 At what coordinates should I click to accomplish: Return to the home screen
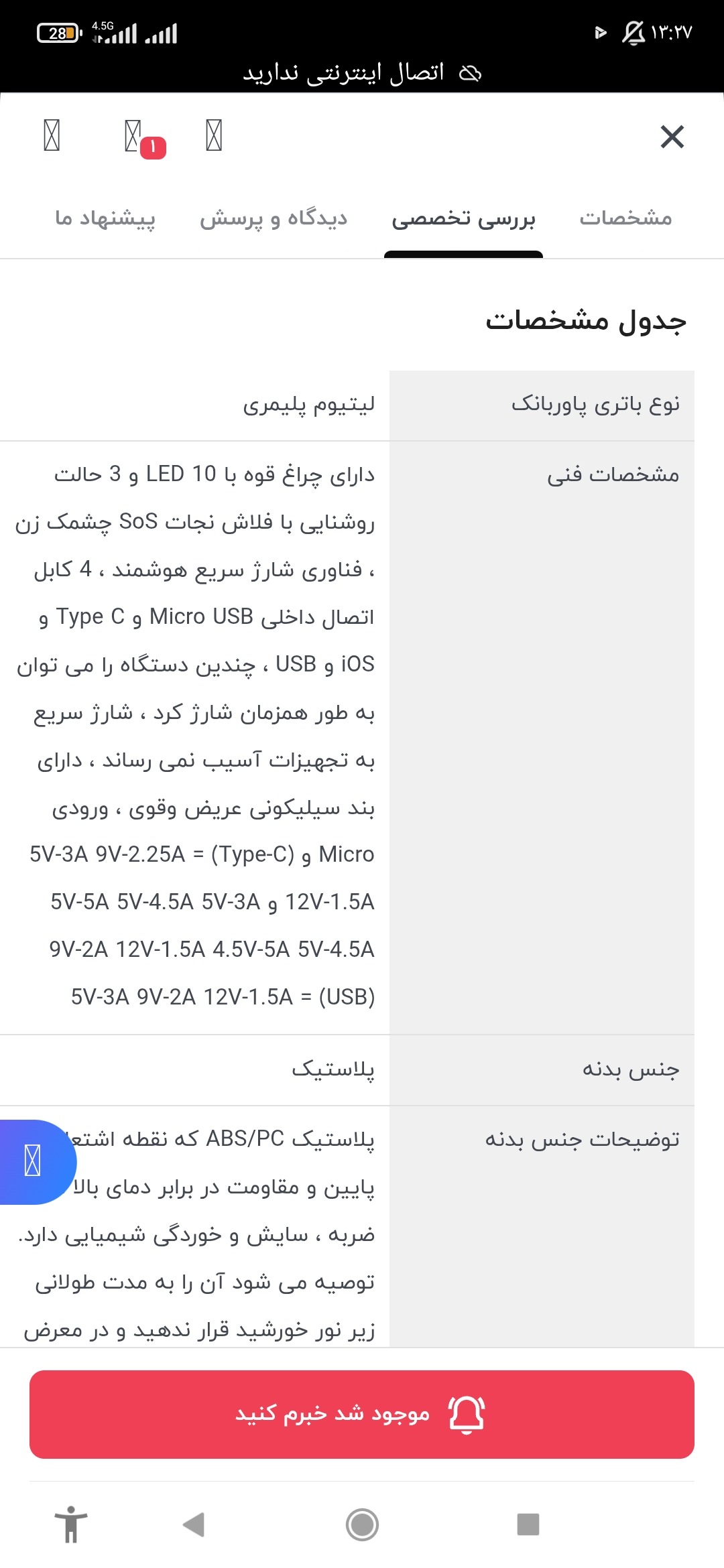click(x=362, y=1524)
